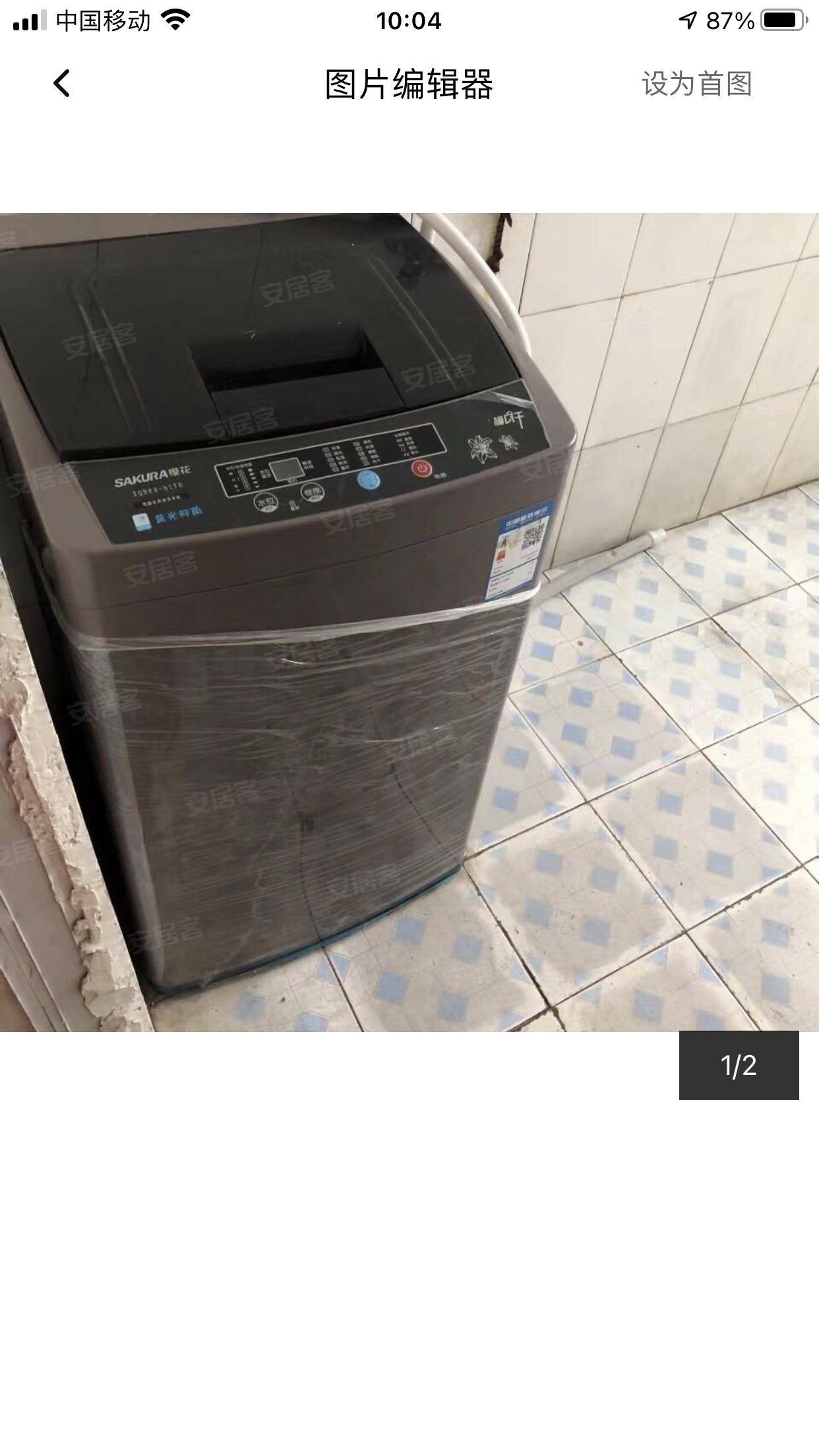Set this photo as cover via 设为首图
The image size is (819, 1456).
[697, 84]
